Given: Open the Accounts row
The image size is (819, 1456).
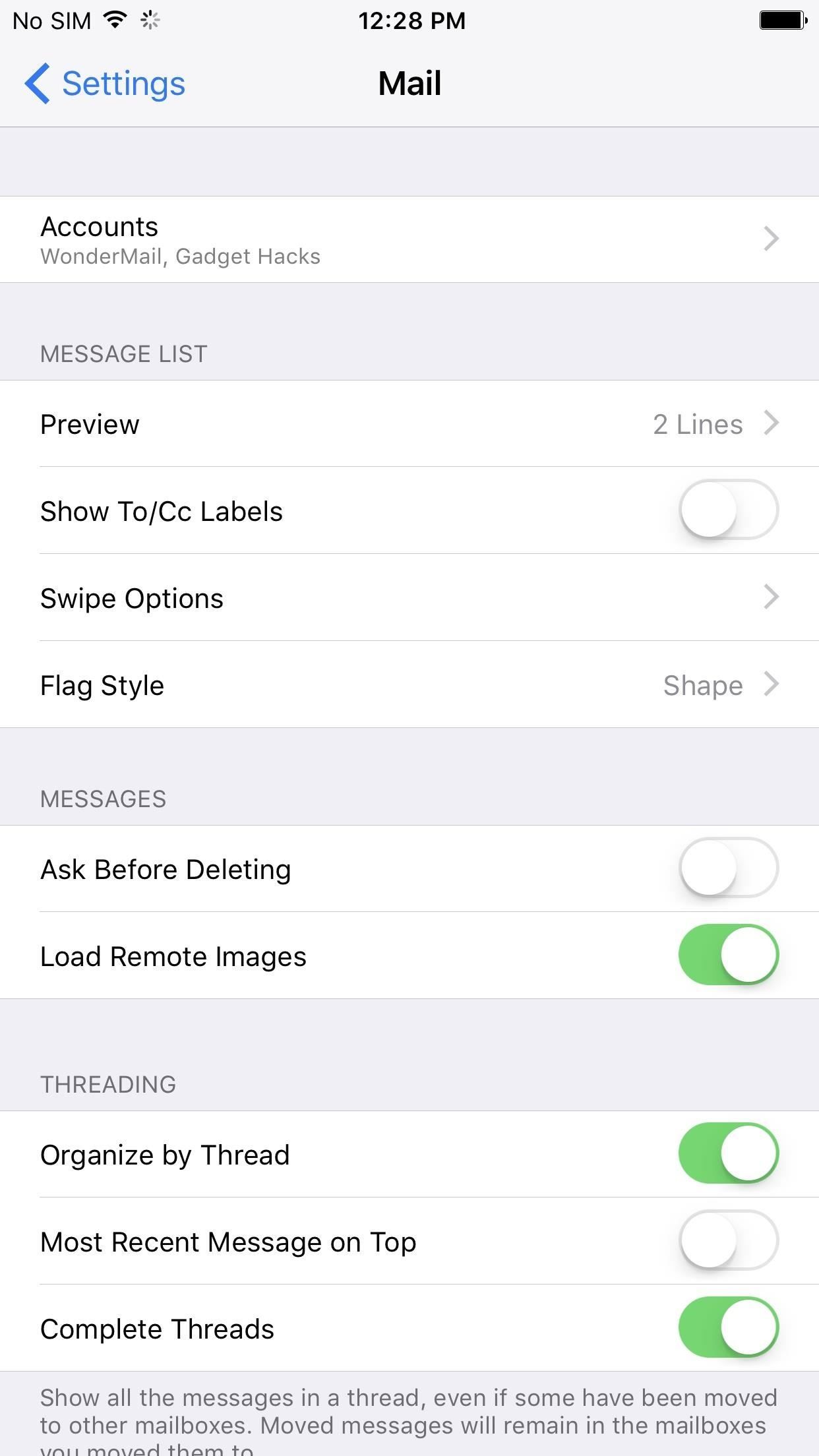Looking at the screenshot, I should point(409,239).
